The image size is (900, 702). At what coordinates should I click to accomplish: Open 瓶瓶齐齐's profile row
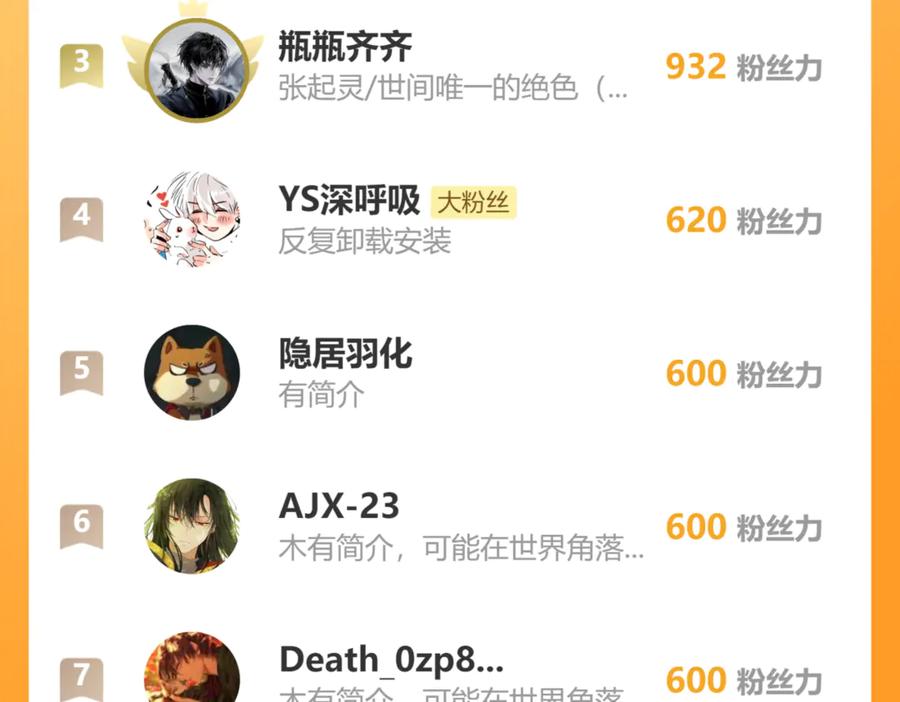point(450,66)
